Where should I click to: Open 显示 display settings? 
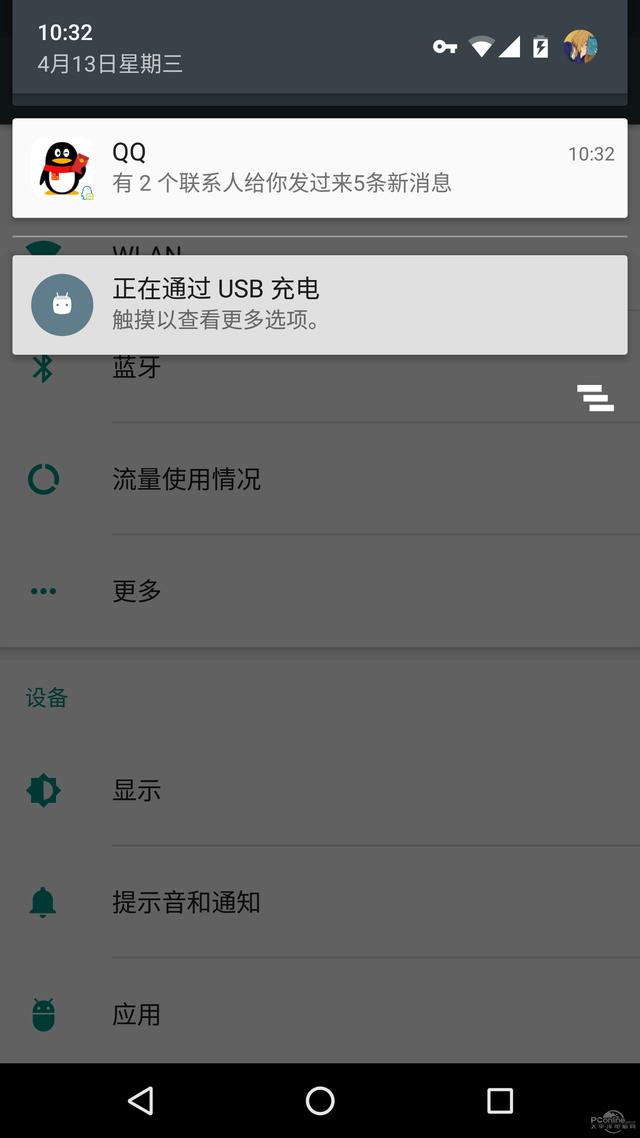tap(137, 790)
